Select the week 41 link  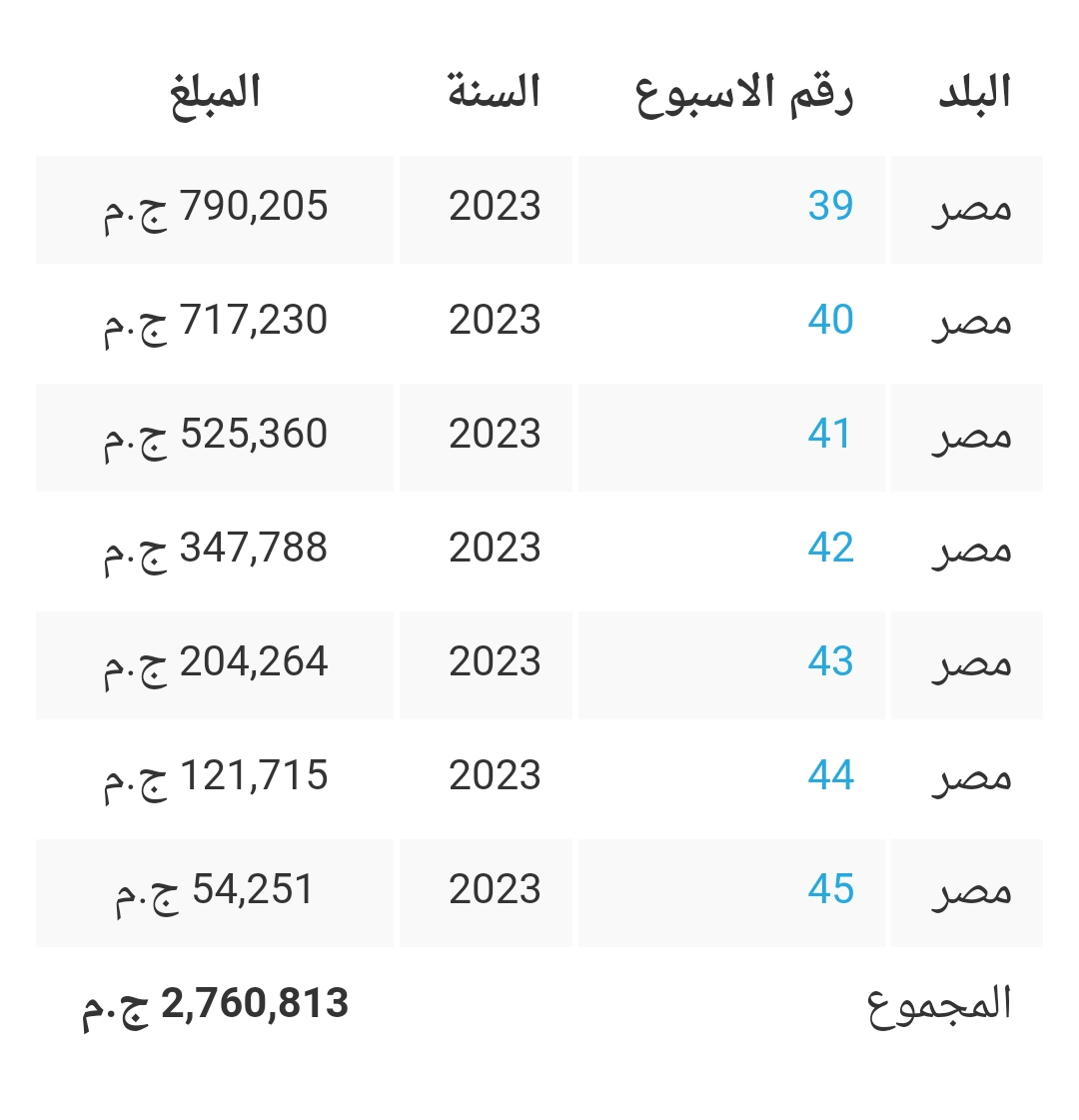tap(830, 434)
